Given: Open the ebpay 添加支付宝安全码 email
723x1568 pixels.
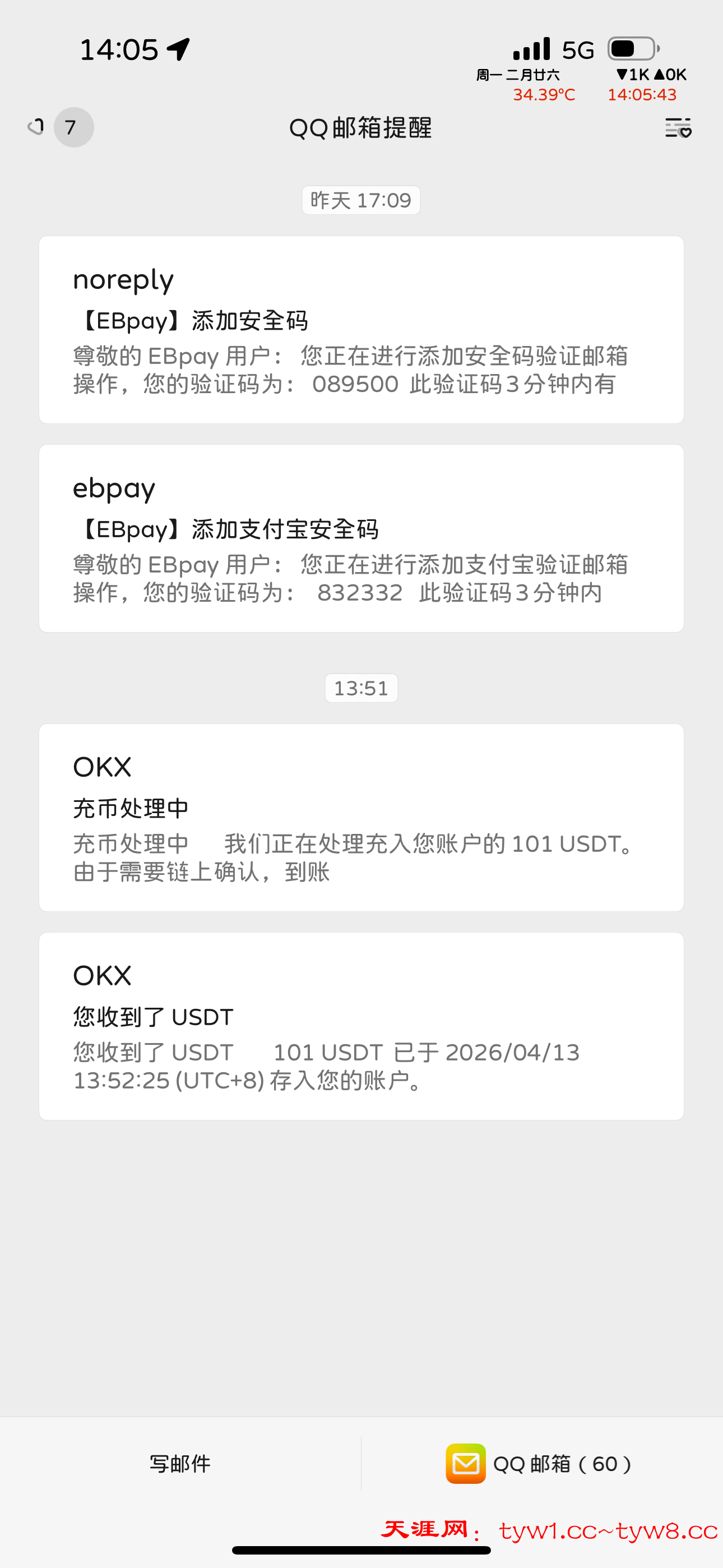Looking at the screenshot, I should click(361, 538).
